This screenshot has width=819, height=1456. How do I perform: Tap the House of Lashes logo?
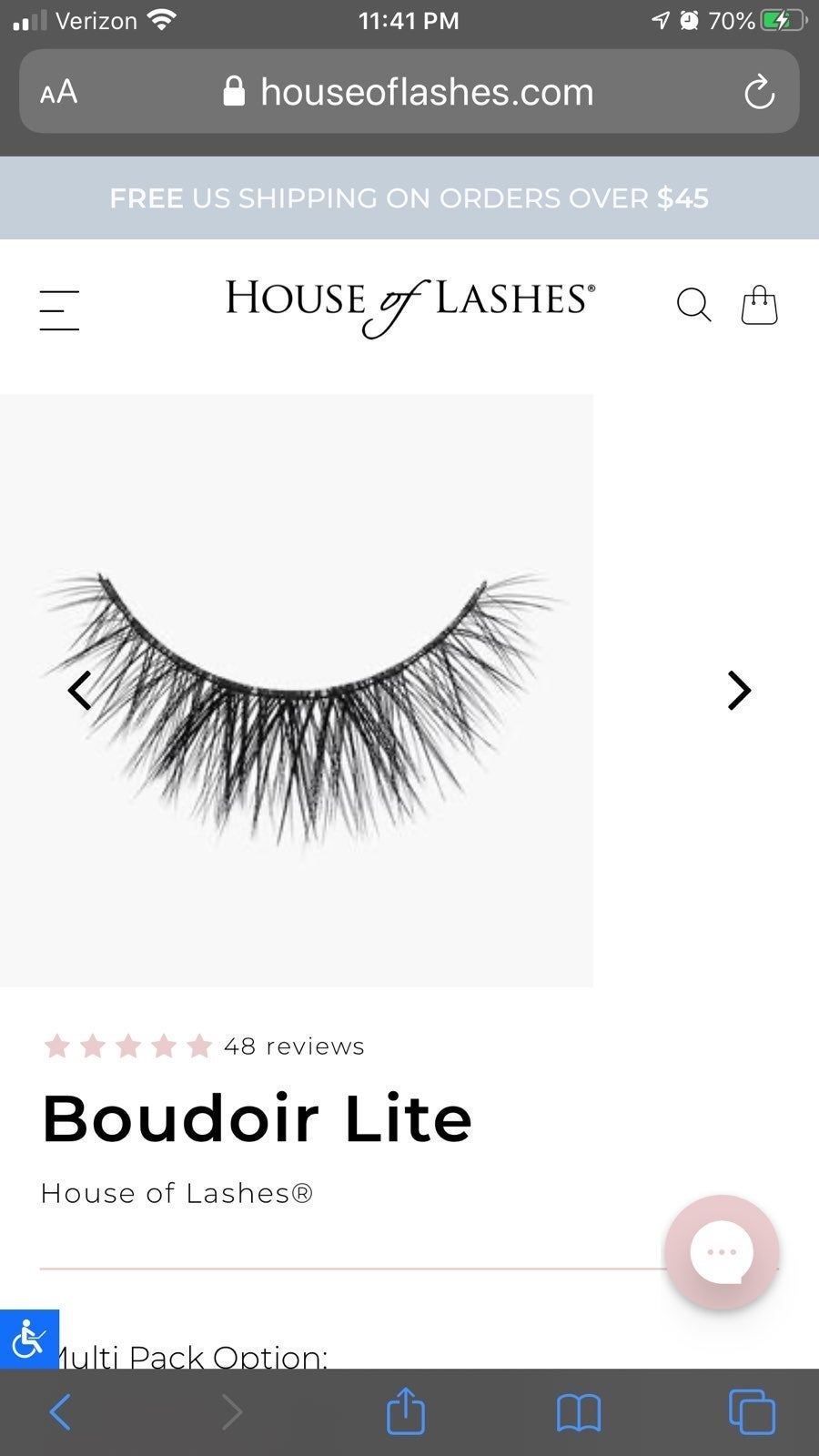click(x=410, y=307)
